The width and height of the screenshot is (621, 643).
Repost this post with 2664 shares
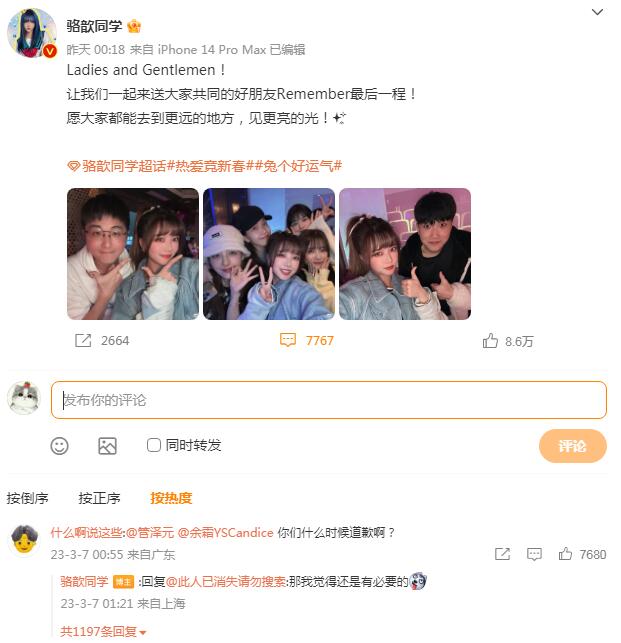click(102, 341)
